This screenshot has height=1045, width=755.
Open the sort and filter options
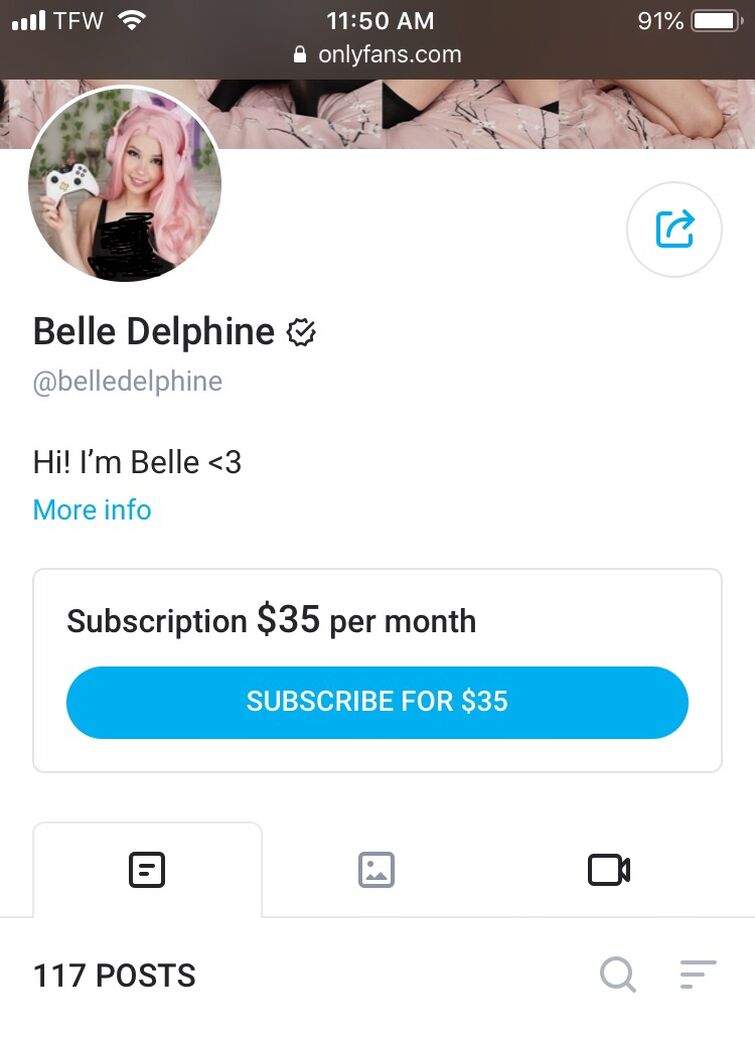(698, 974)
